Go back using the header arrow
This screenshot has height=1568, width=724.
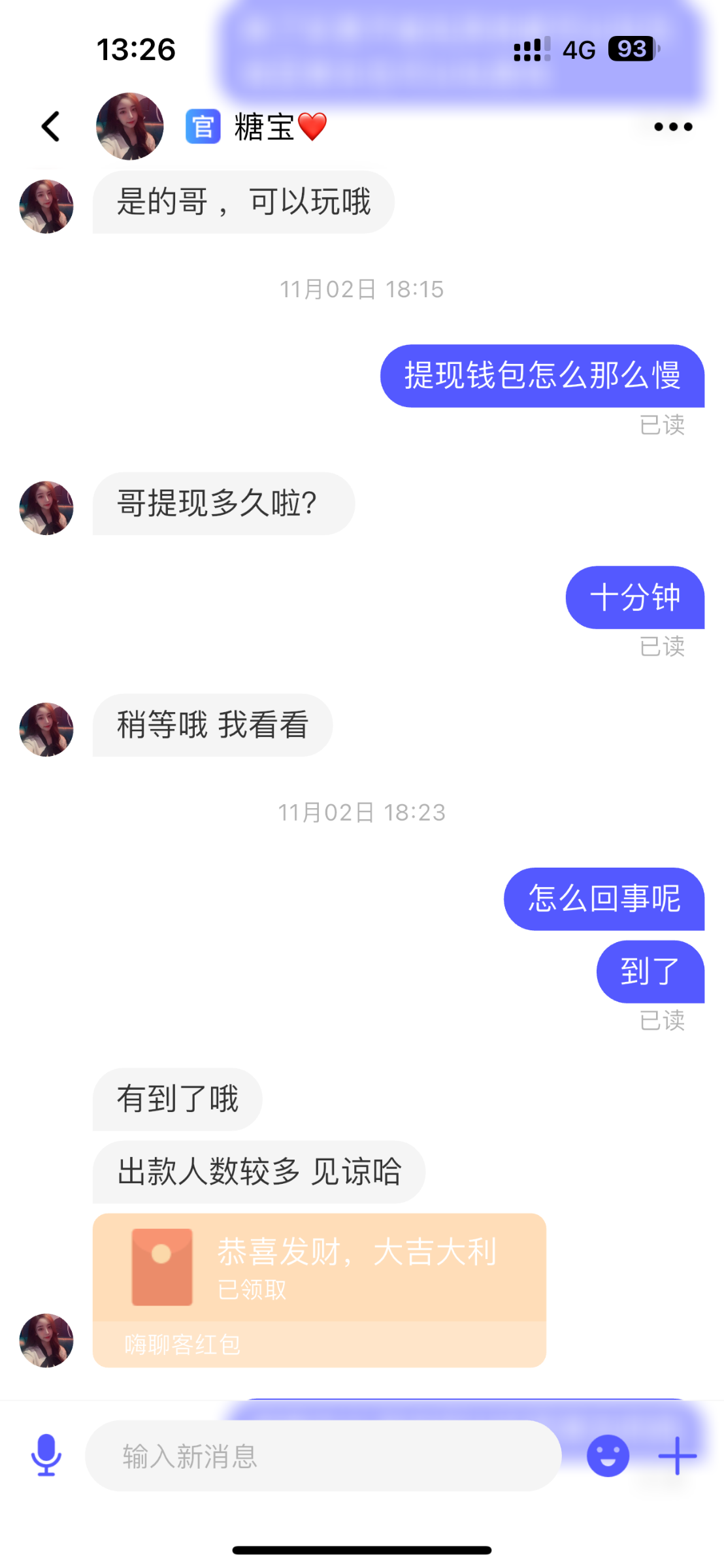coord(51,126)
